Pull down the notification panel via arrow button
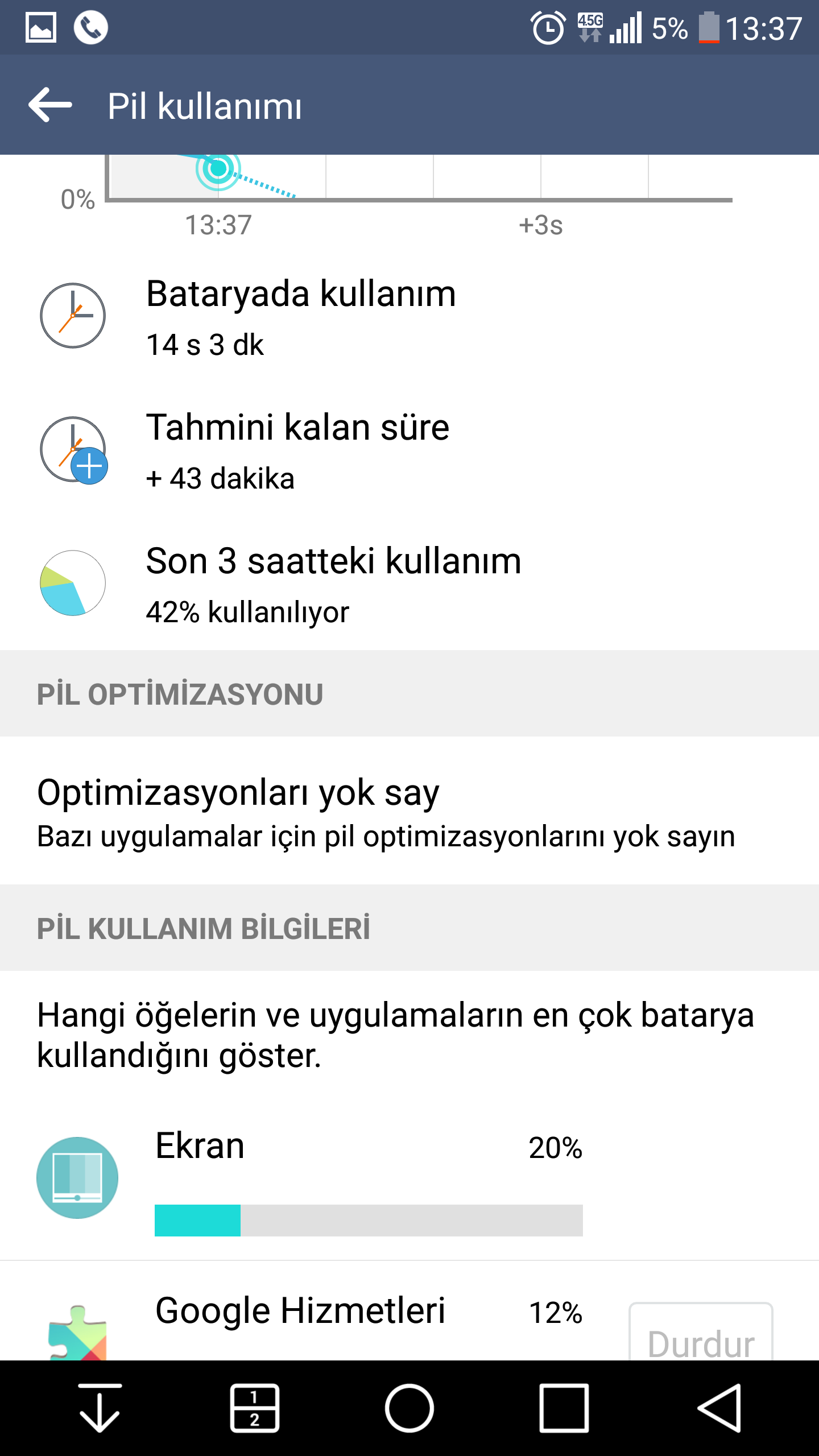819x1456 pixels. point(100,1408)
